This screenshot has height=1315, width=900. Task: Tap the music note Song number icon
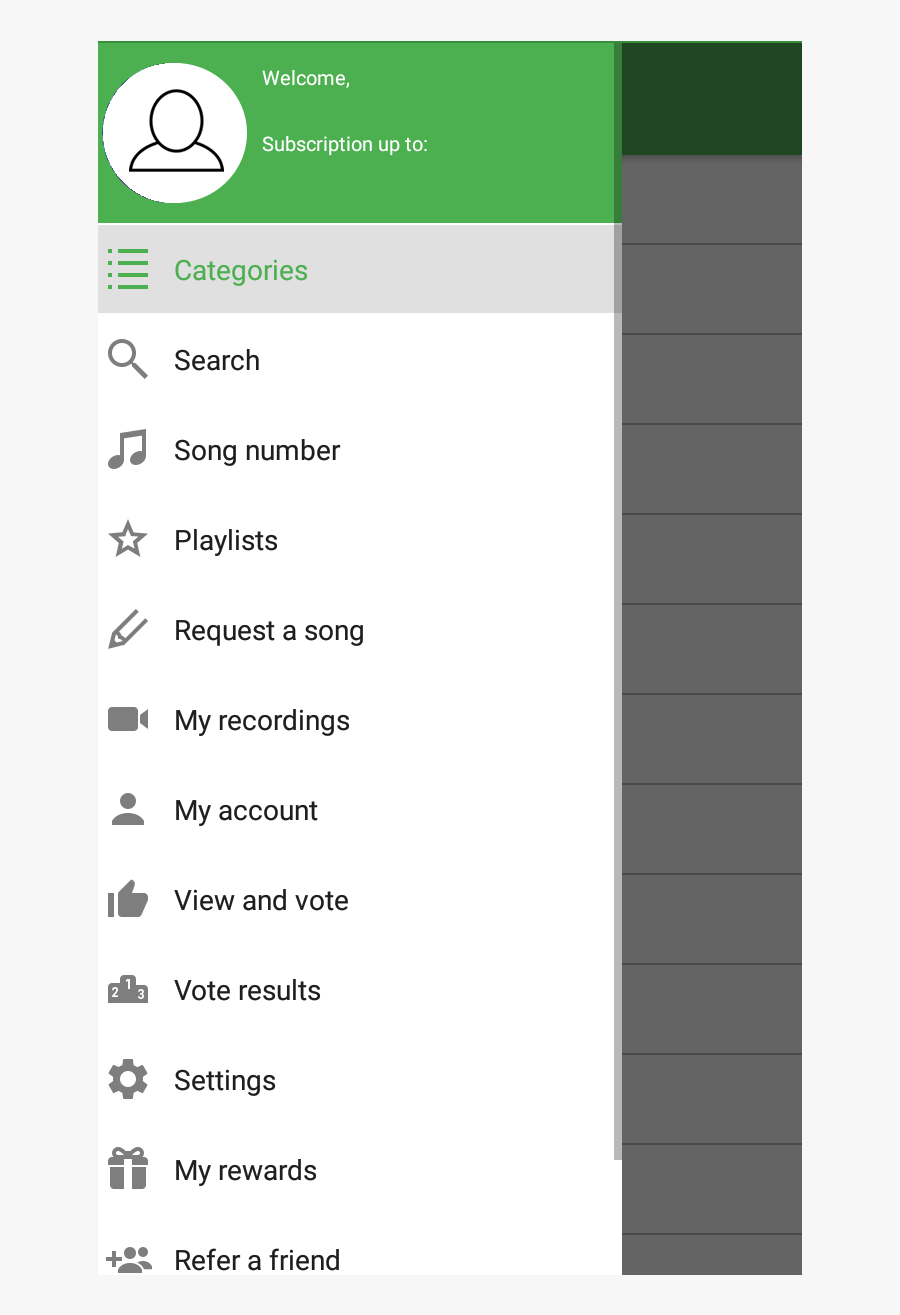pos(127,449)
